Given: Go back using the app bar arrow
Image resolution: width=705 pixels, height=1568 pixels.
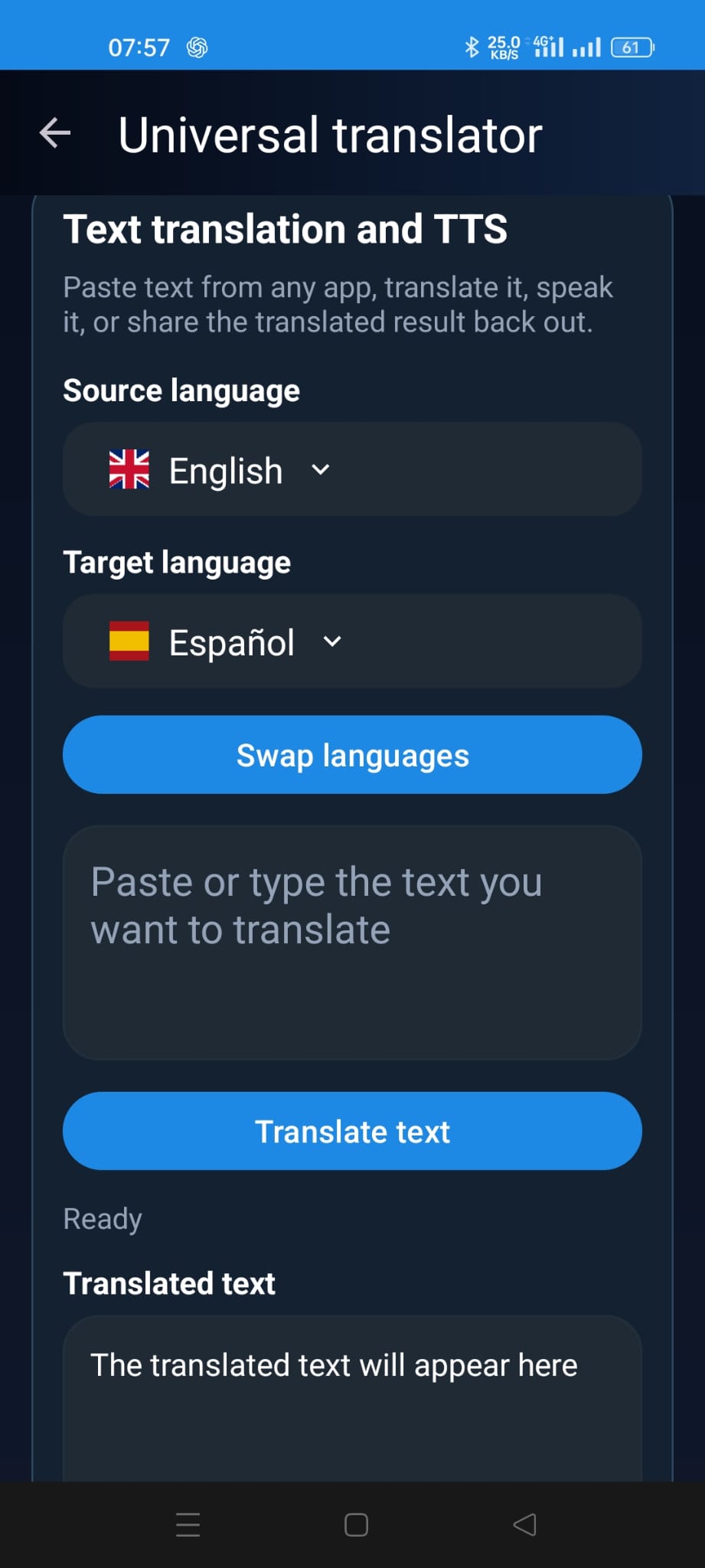Looking at the screenshot, I should pos(55,133).
